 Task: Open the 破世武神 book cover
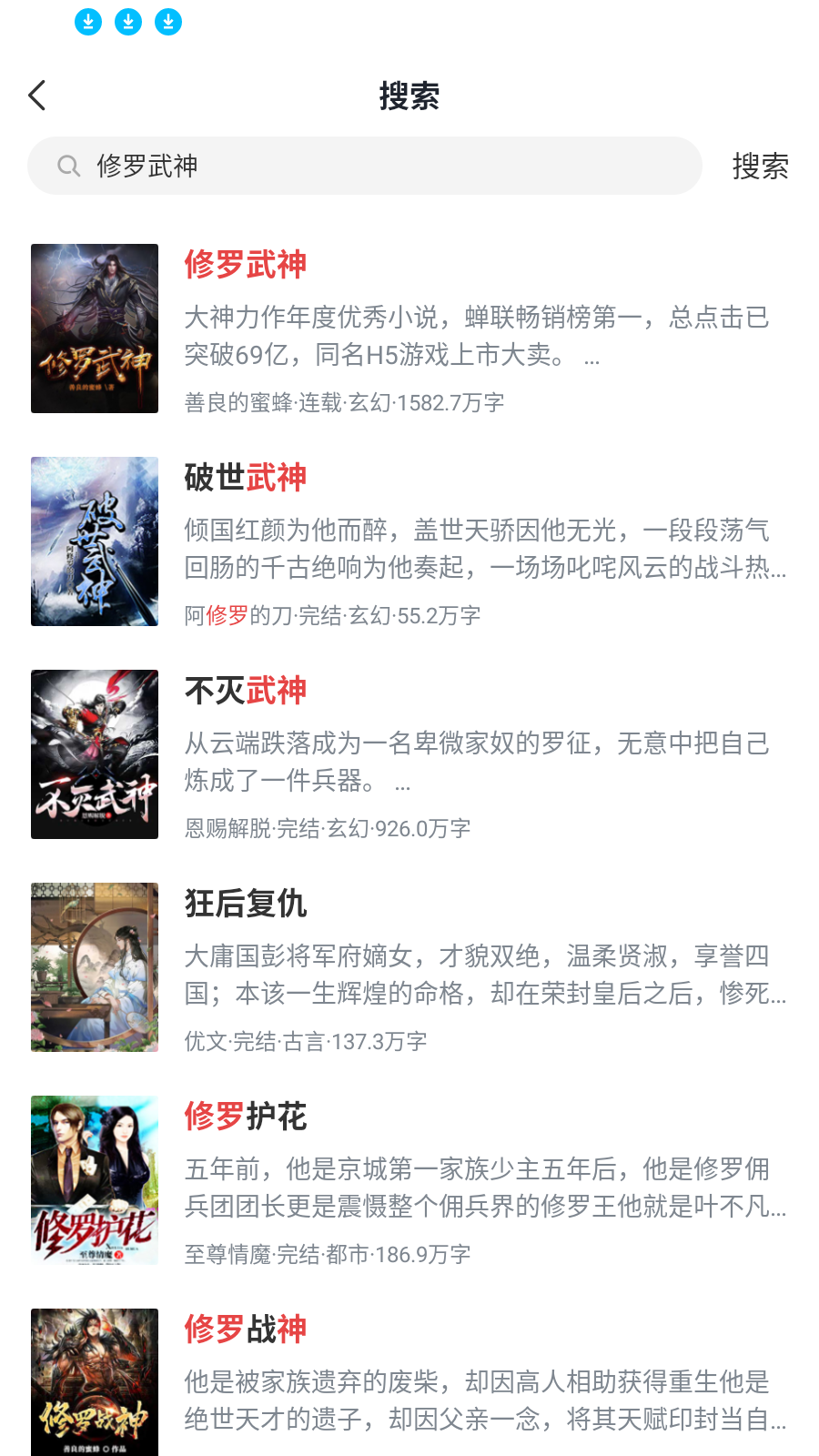point(95,541)
